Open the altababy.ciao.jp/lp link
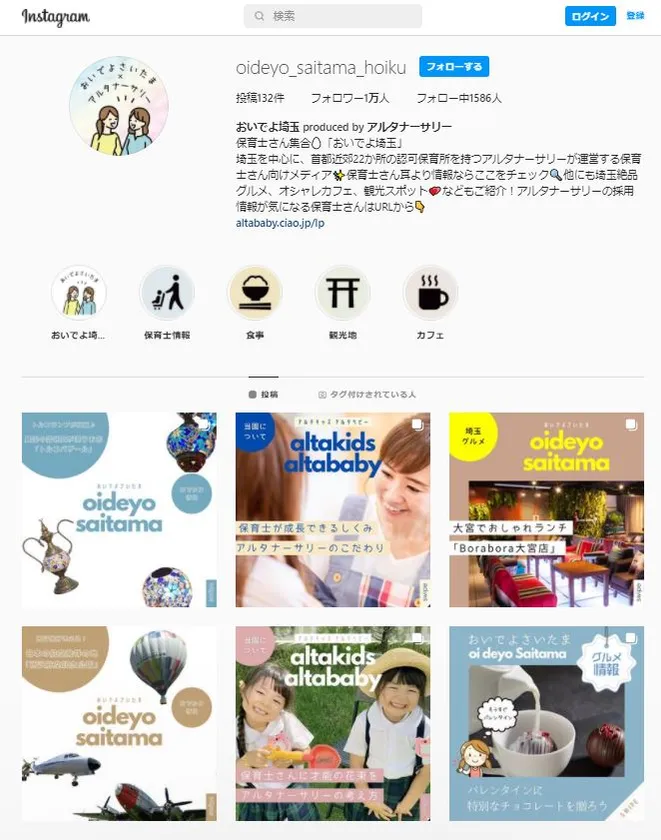 [x=280, y=223]
